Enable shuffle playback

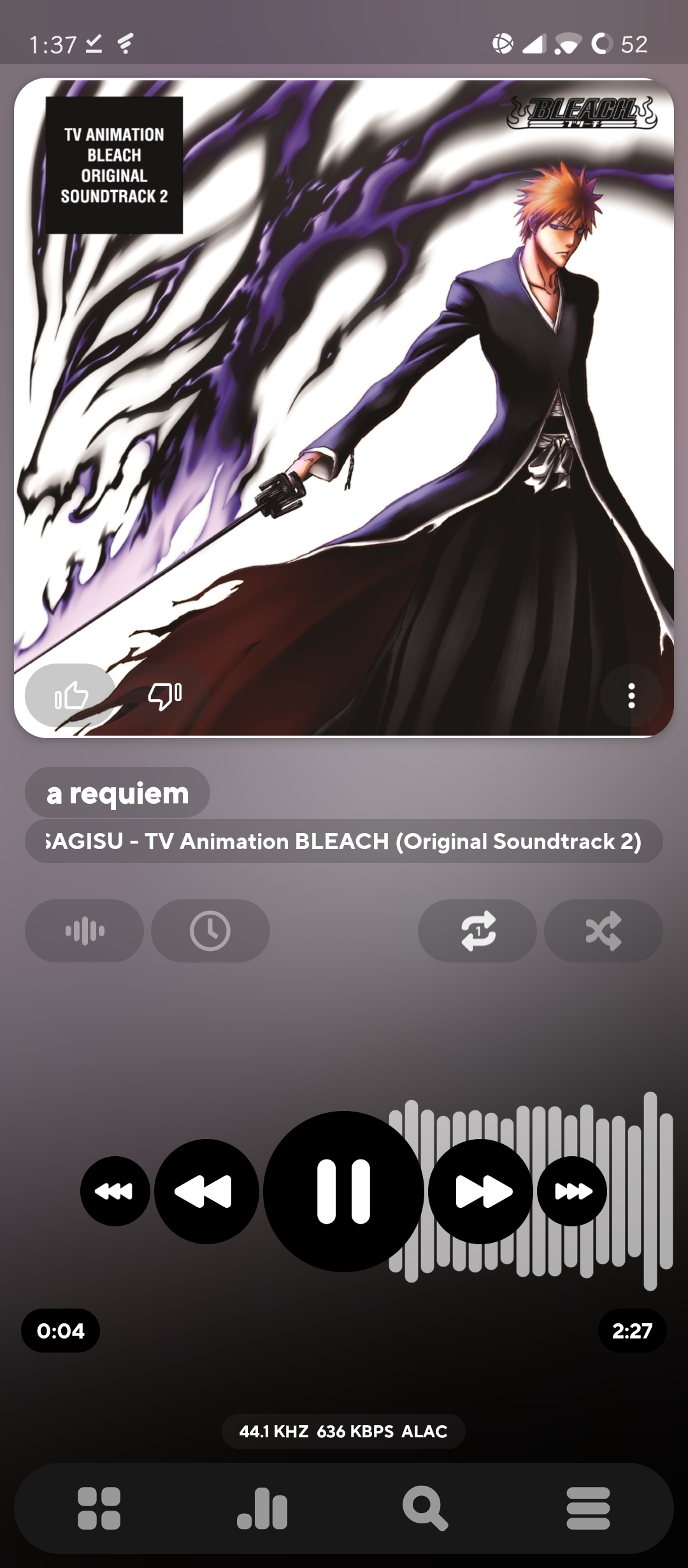(603, 931)
